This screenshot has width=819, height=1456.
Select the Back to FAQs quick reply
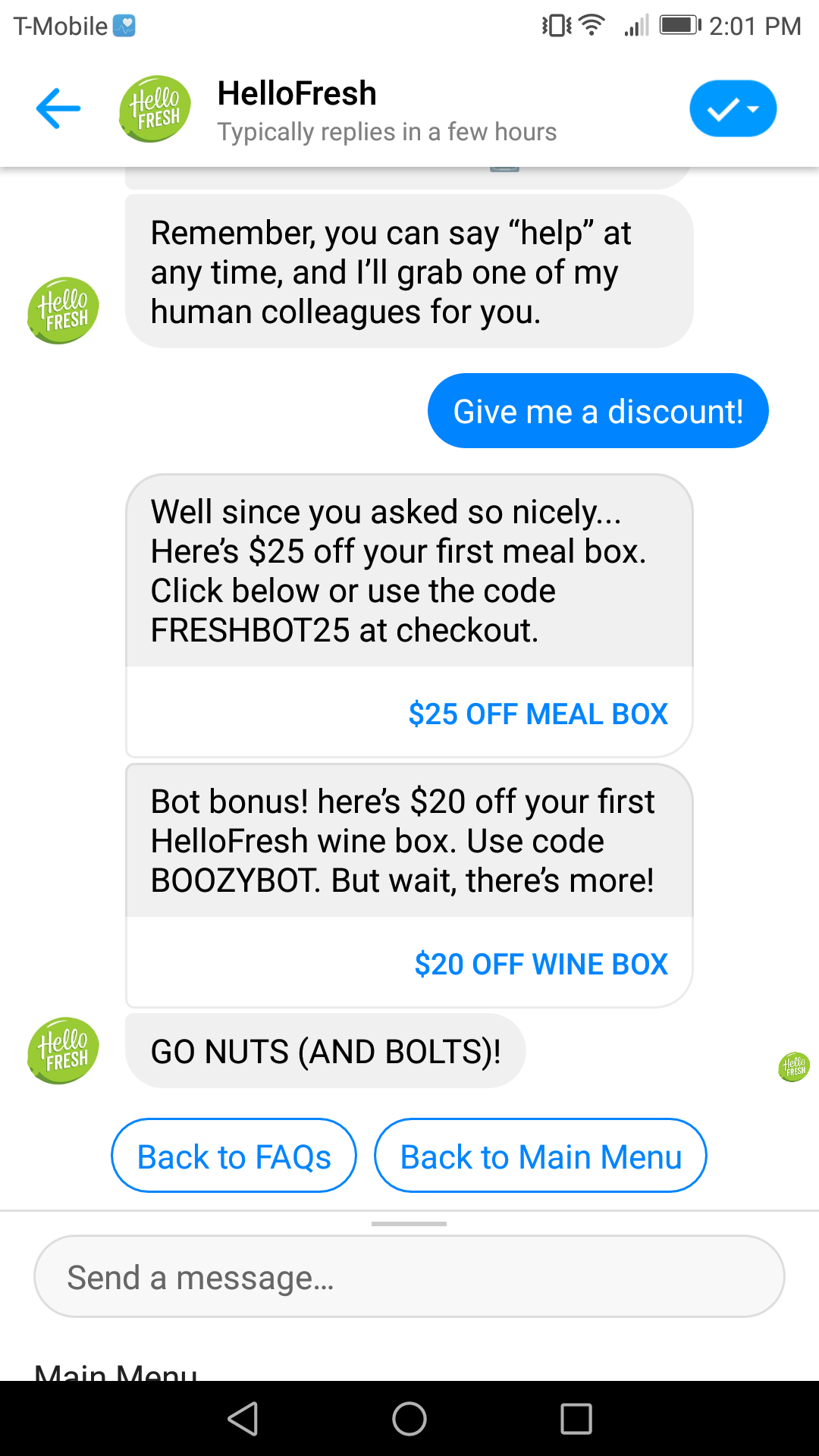(x=234, y=1156)
